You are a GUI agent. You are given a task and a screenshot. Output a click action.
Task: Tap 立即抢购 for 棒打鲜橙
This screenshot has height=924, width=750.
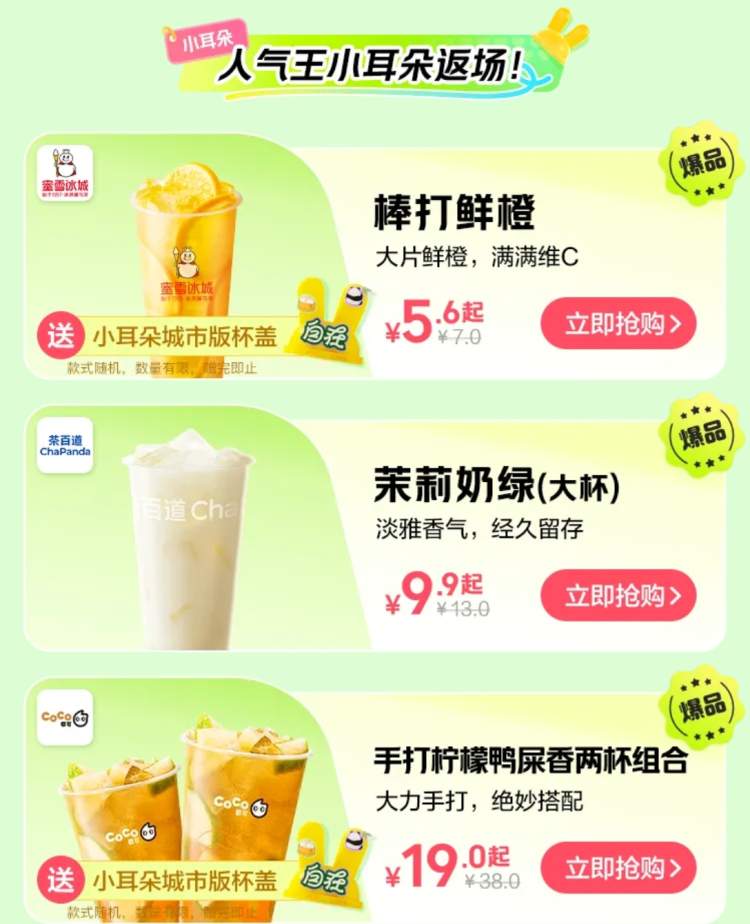[x=618, y=324]
